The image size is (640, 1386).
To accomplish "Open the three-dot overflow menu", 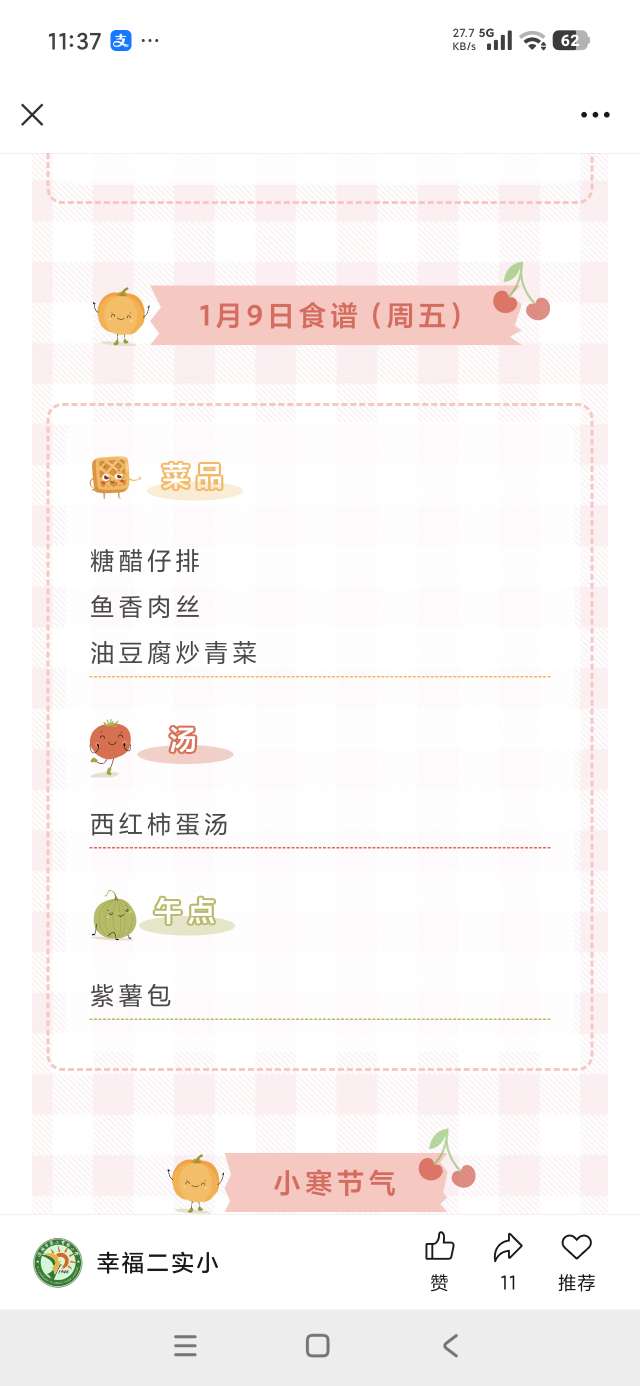I will [x=595, y=115].
